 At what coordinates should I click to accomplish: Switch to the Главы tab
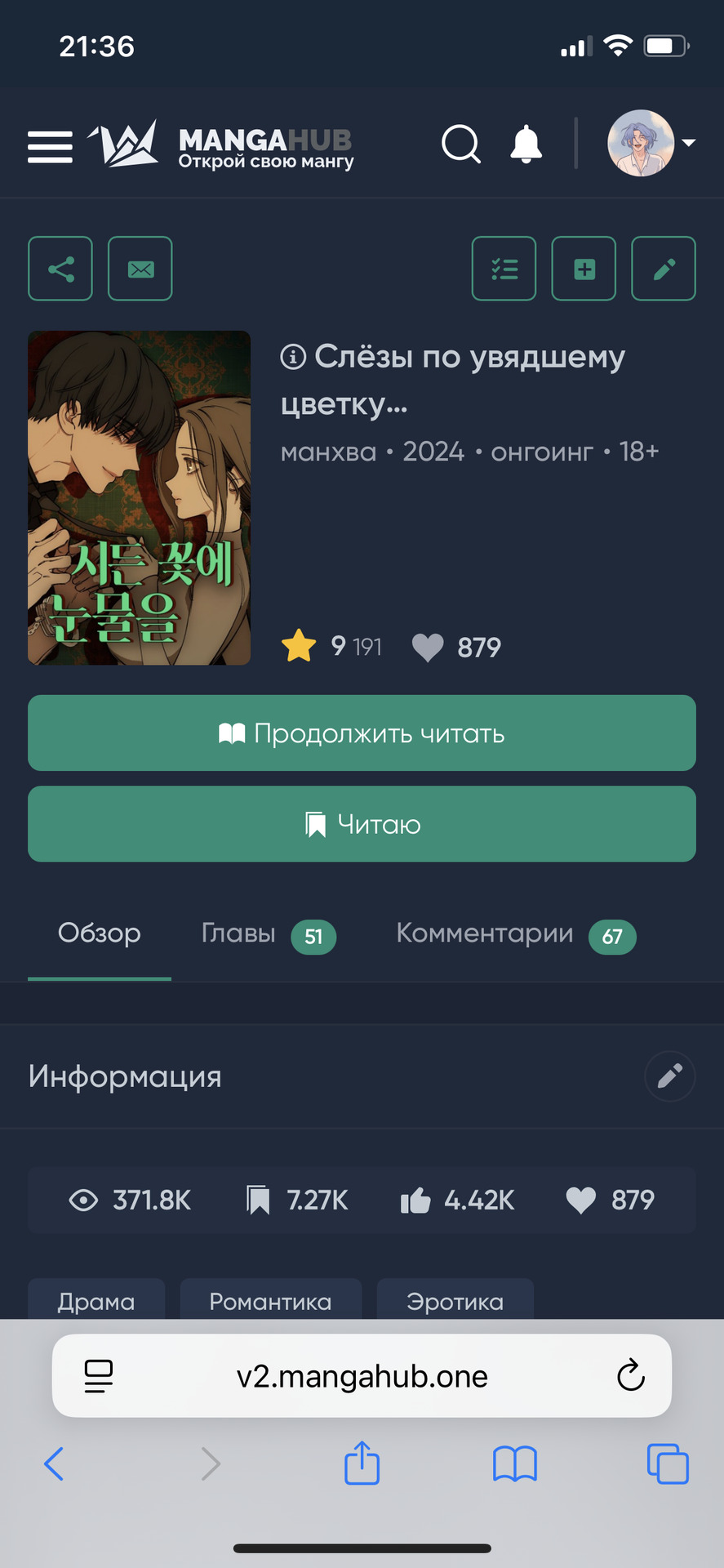(268, 934)
